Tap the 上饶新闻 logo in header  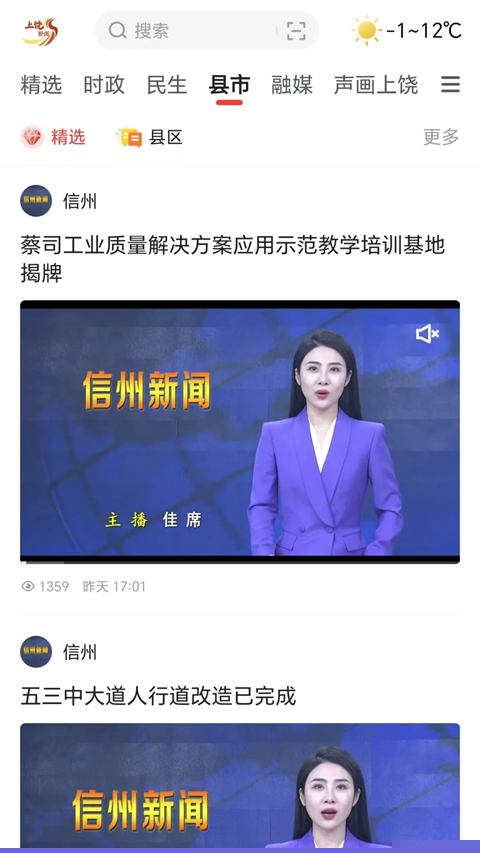[x=40, y=31]
